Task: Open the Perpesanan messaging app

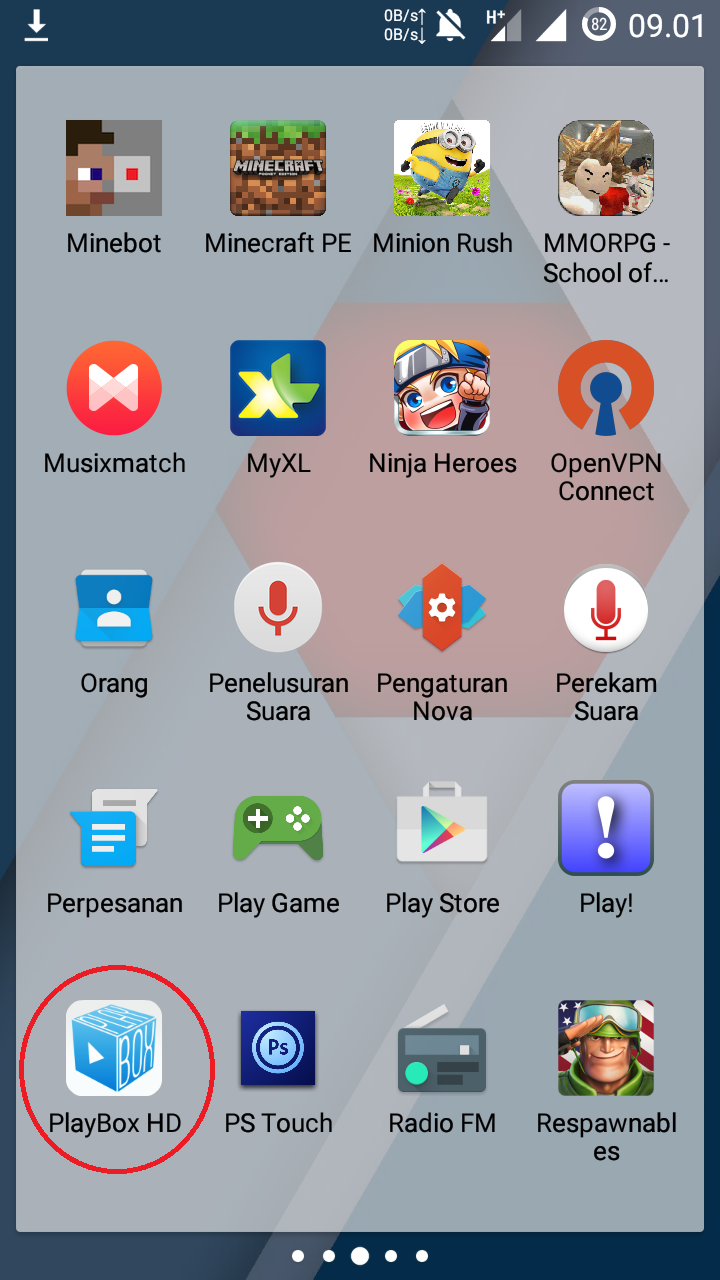Action: pos(114,828)
